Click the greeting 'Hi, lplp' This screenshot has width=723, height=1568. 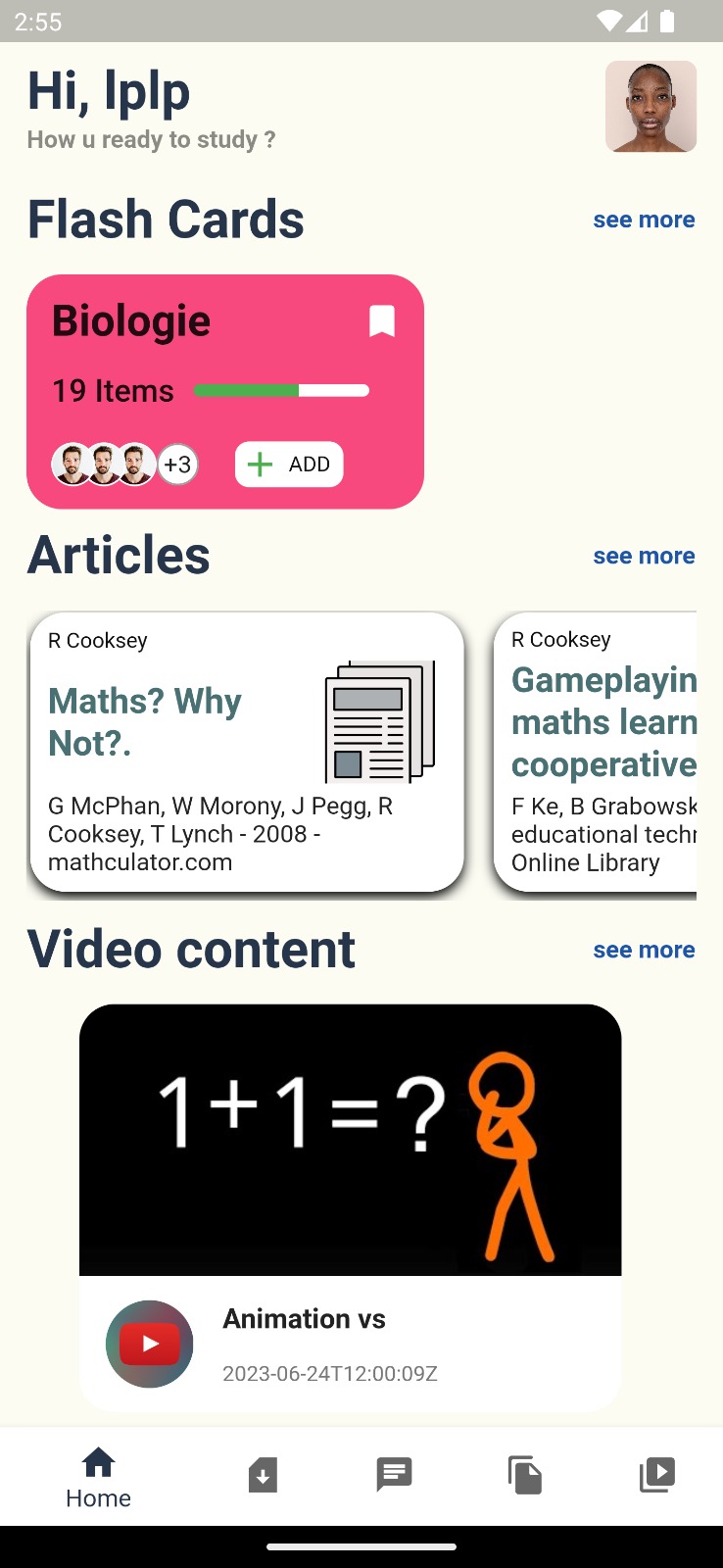[x=108, y=90]
